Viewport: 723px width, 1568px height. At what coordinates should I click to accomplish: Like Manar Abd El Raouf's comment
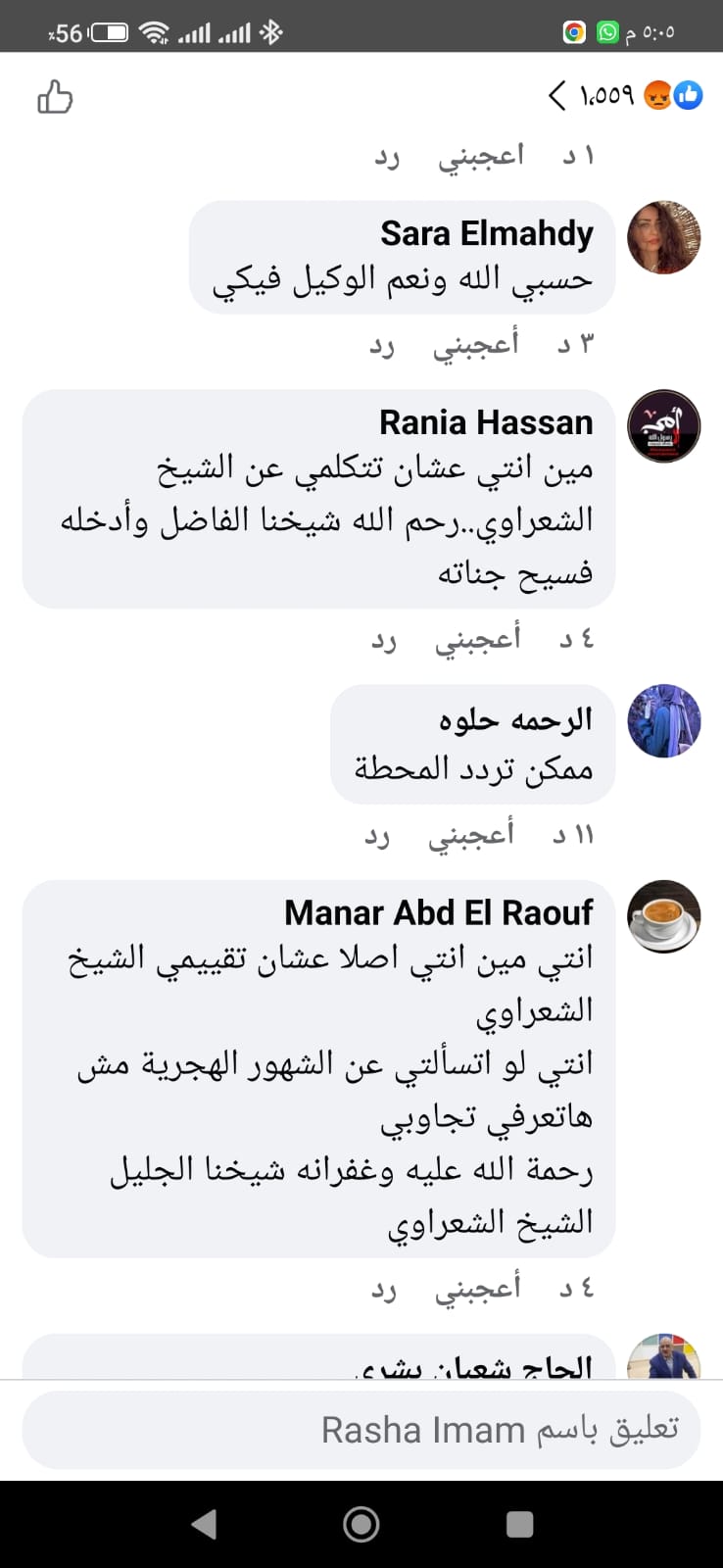[478, 1288]
